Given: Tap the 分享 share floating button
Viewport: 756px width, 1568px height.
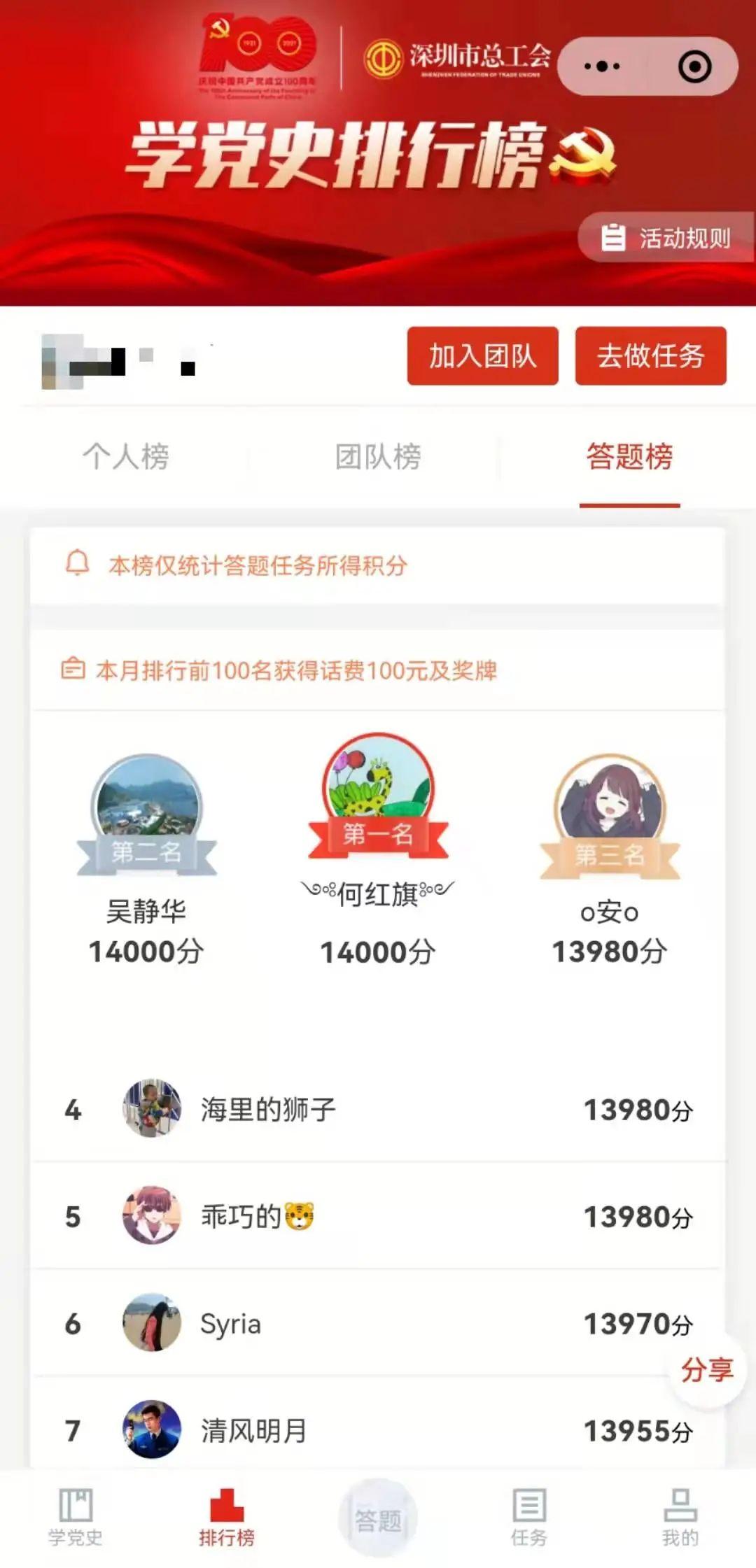Looking at the screenshot, I should tap(707, 1369).
